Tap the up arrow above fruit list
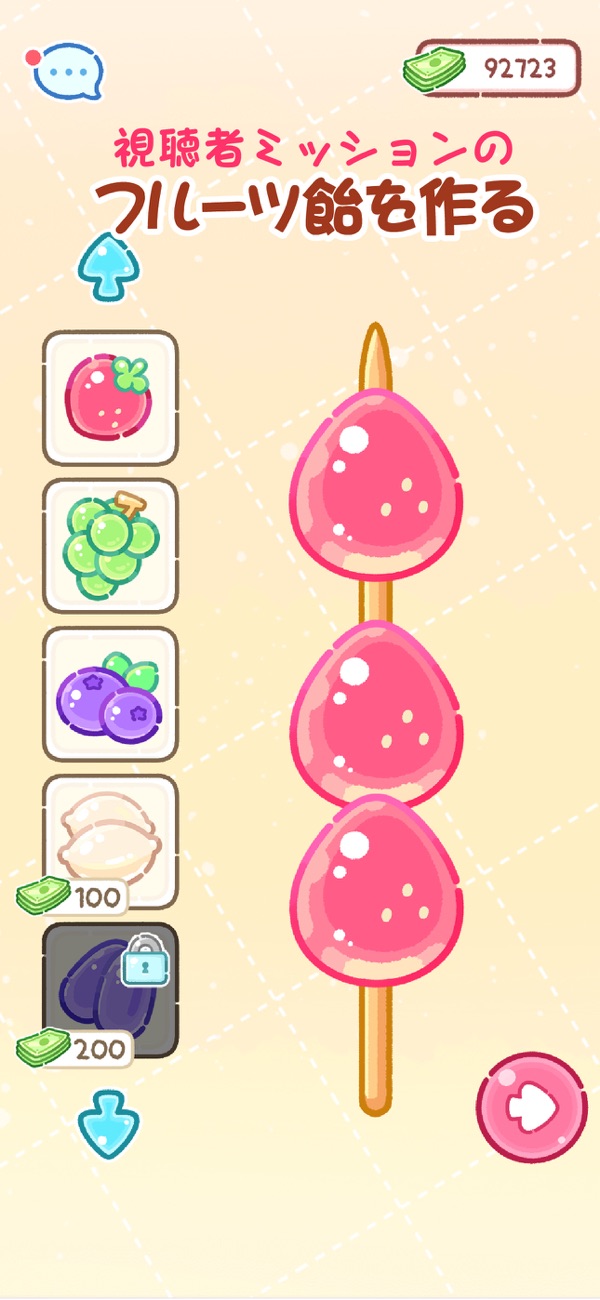 click(x=108, y=266)
